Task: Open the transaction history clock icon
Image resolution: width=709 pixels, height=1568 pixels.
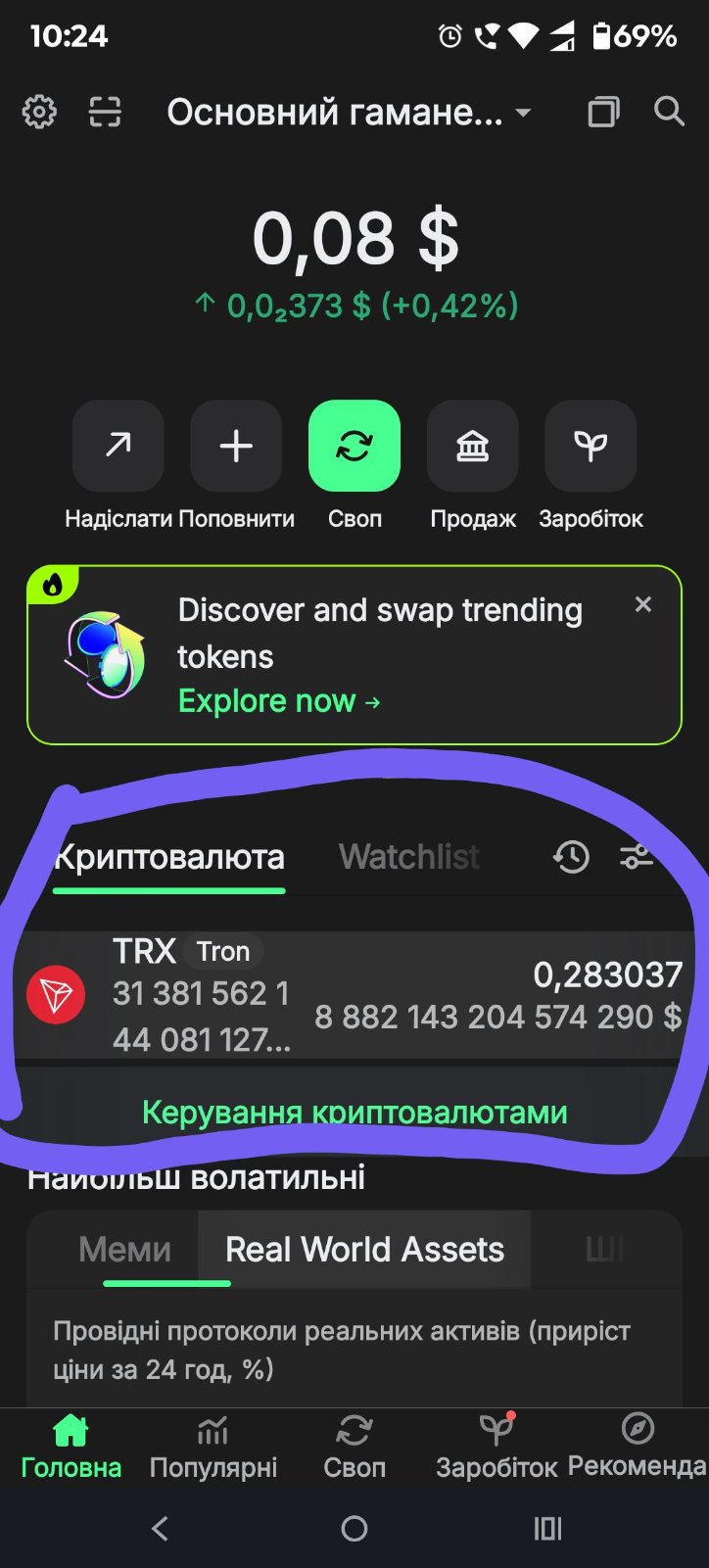Action: tap(571, 858)
